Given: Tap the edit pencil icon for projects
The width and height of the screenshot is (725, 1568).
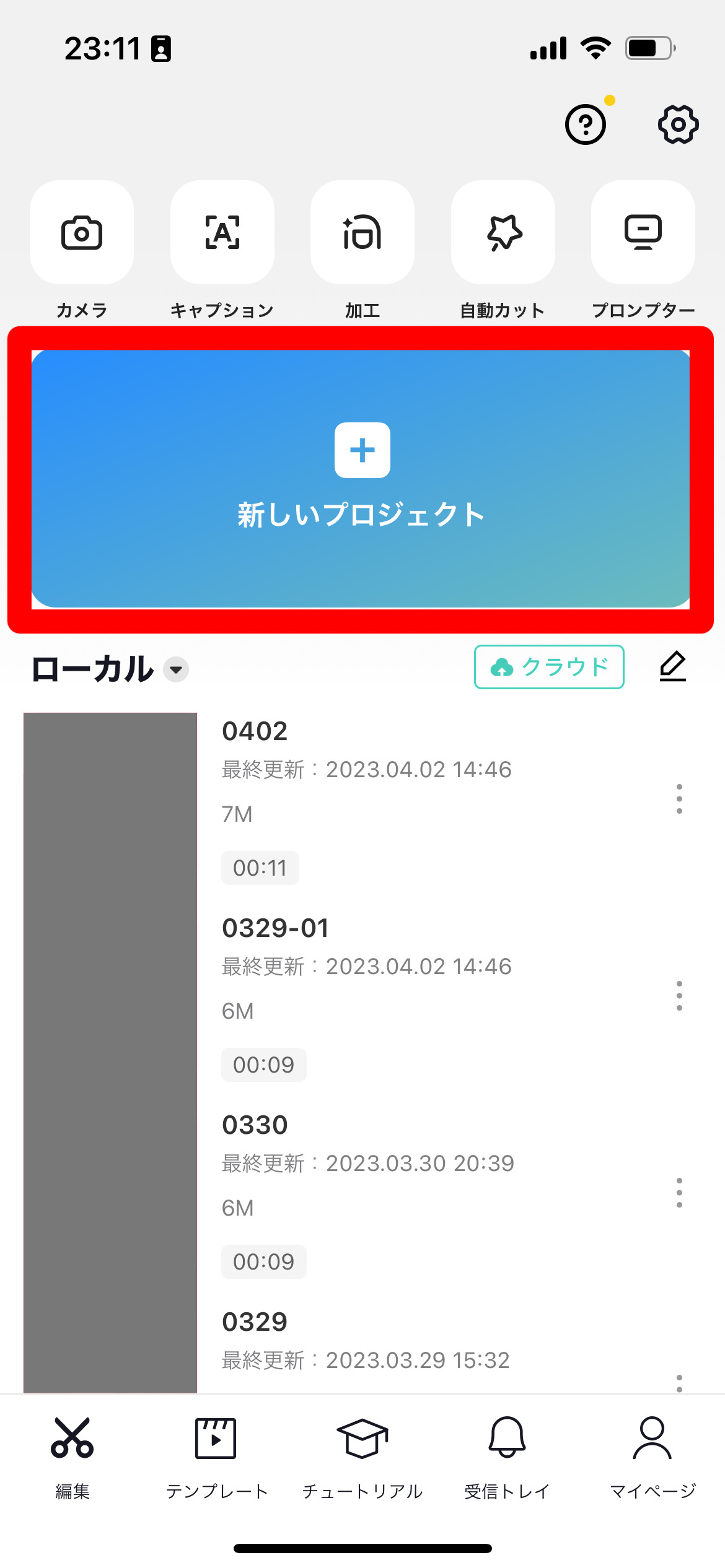Looking at the screenshot, I should [672, 667].
